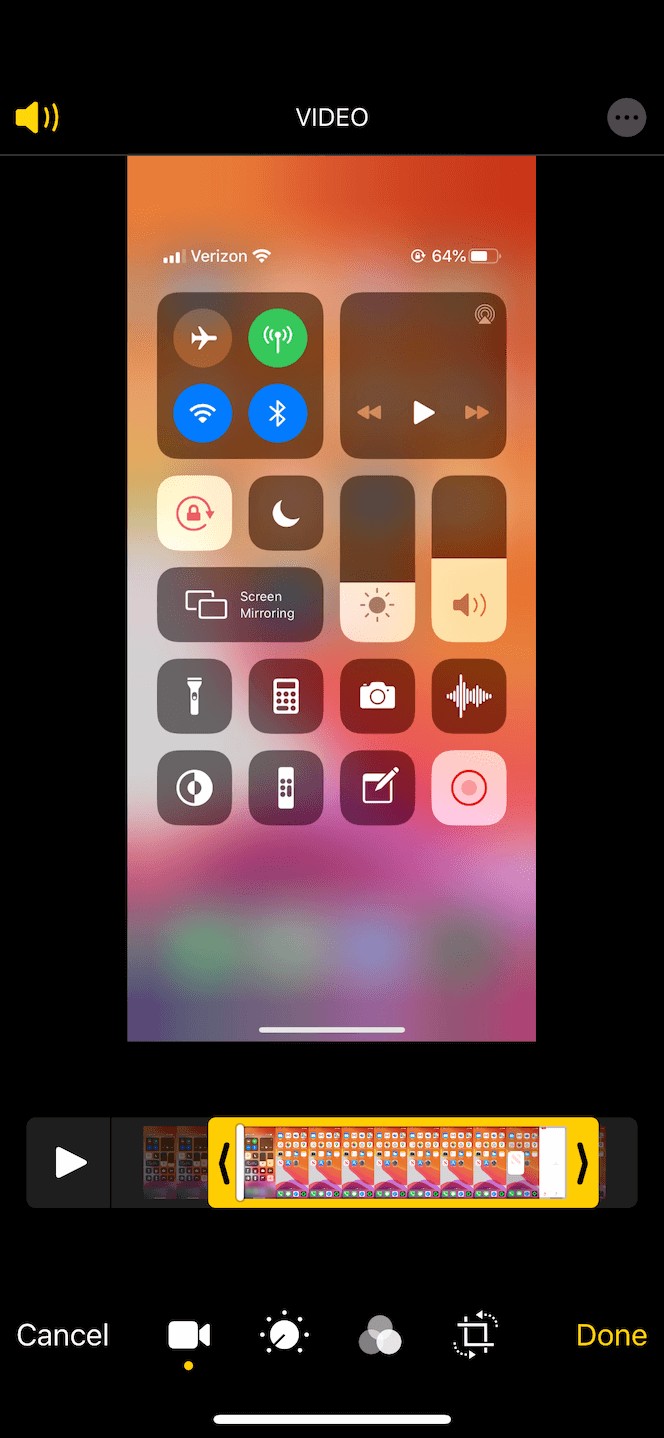Tap the right trim handle

point(582,1162)
